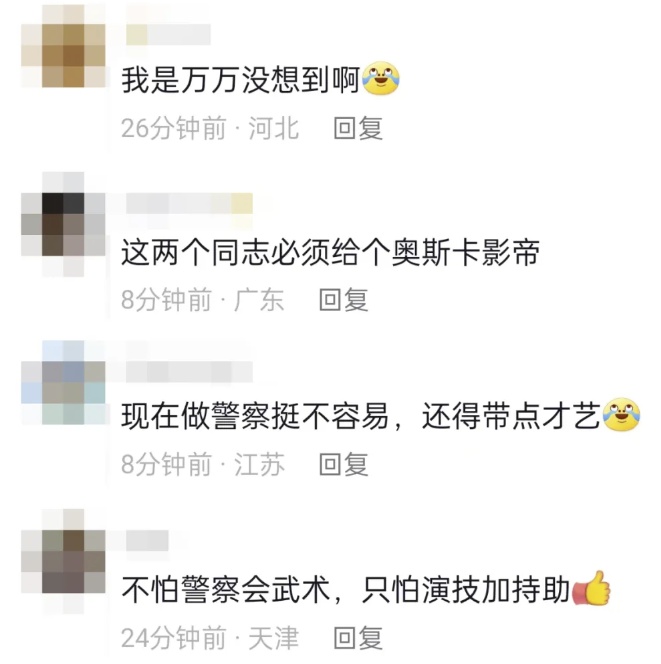Reply to the comment 不怕警察会武术
This screenshot has width=661, height=664.
coord(358,637)
